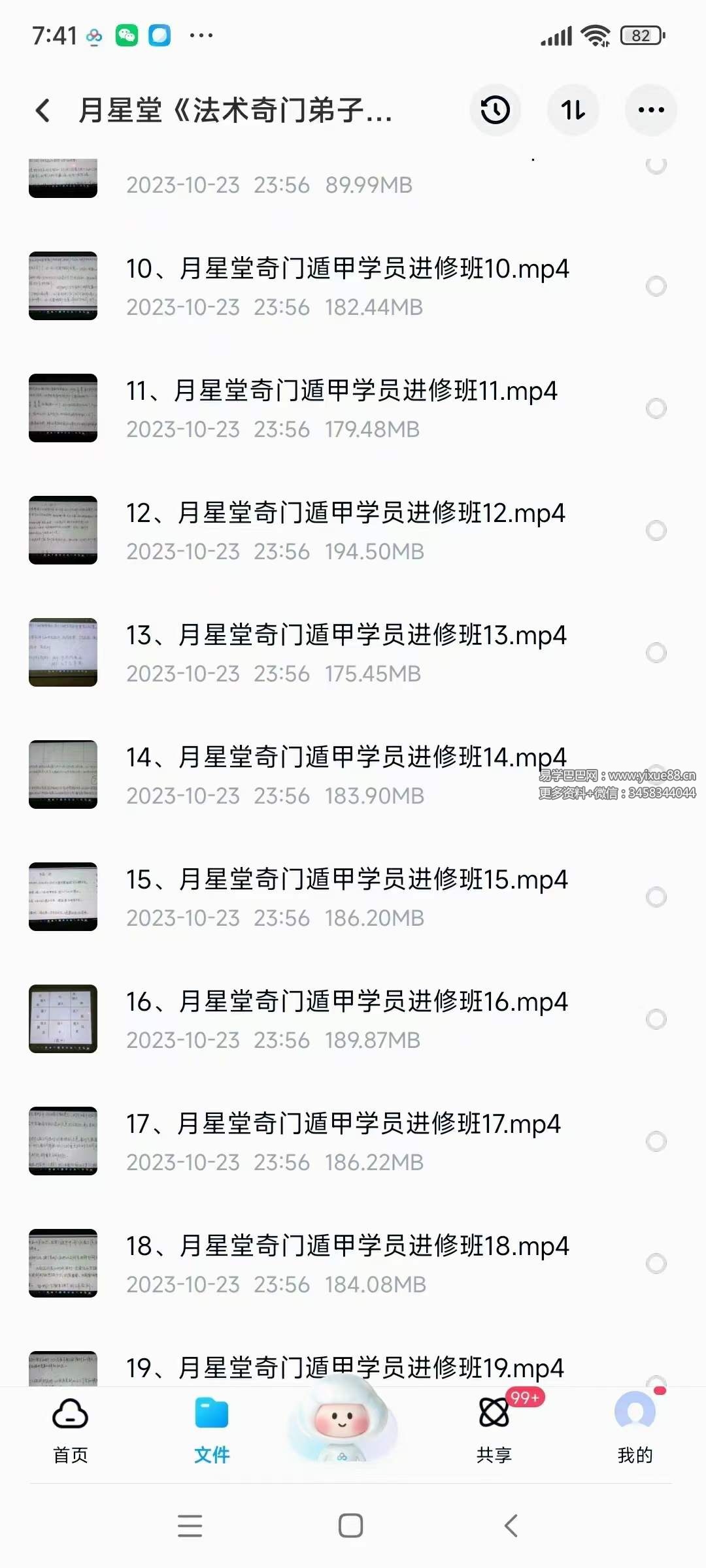The image size is (706, 1568).
Task: Open thumbnail of 进修班14.mp4
Action: coord(63,774)
